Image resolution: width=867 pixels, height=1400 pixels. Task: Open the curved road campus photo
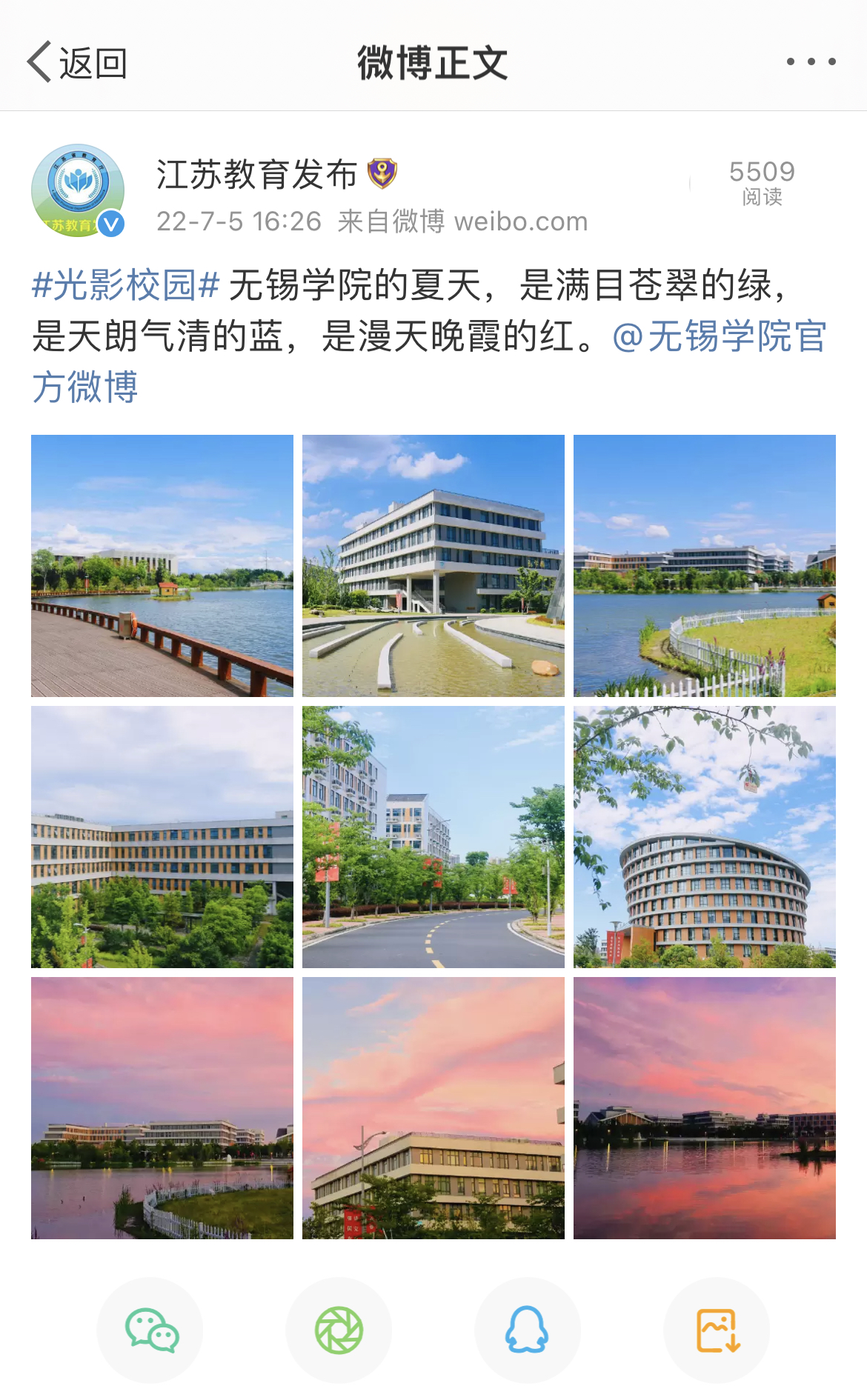433,837
